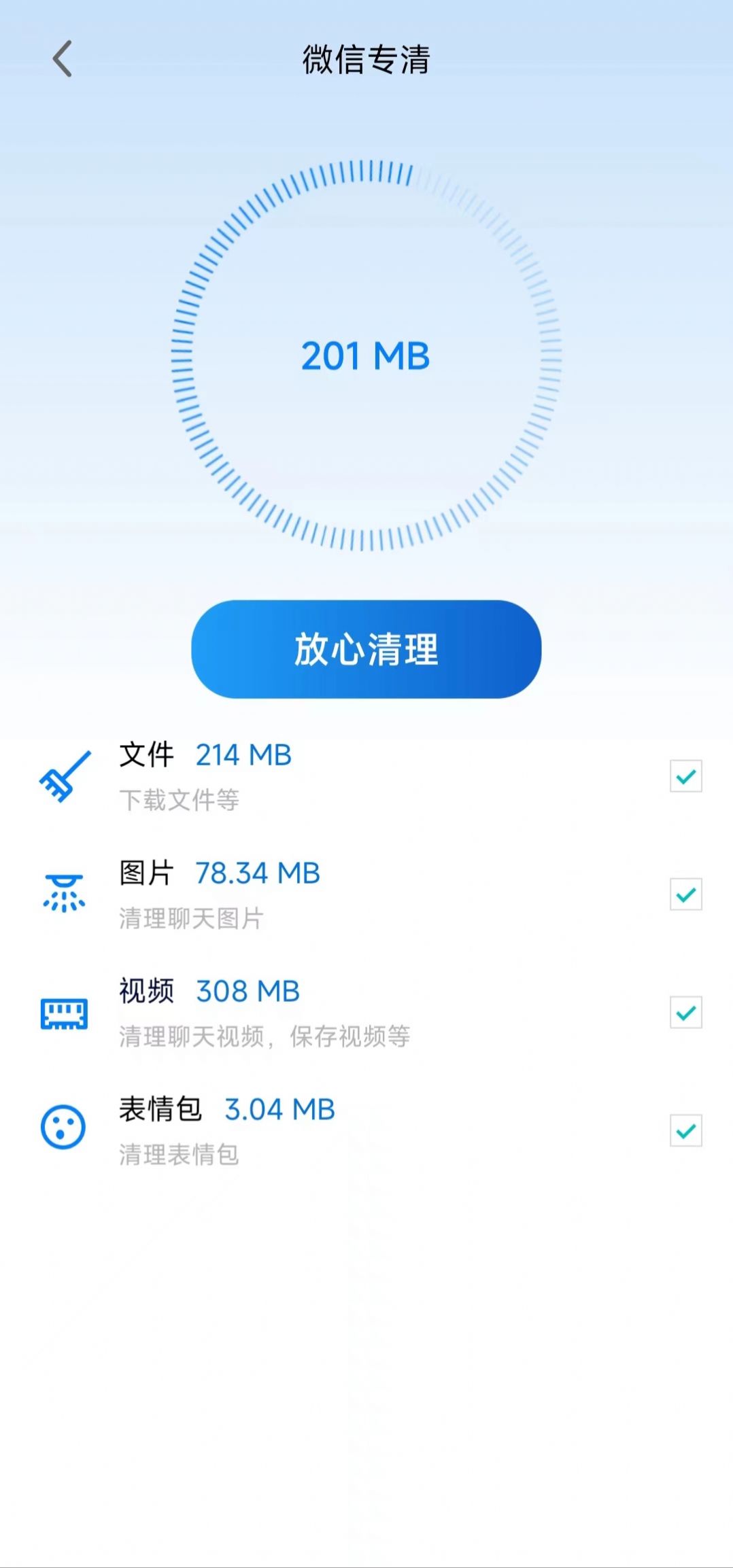
Task: Select the 微信专清 title bar
Action: (366, 59)
